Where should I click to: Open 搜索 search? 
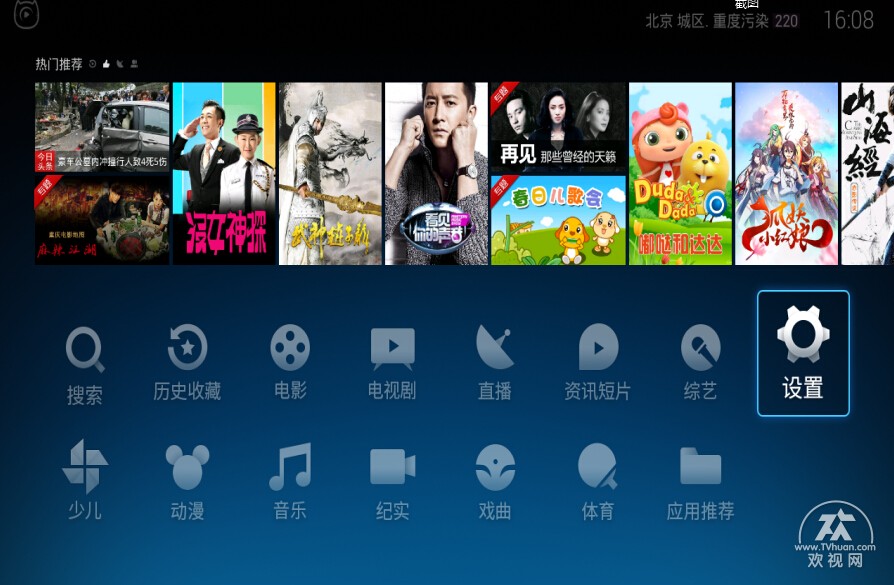(x=85, y=366)
